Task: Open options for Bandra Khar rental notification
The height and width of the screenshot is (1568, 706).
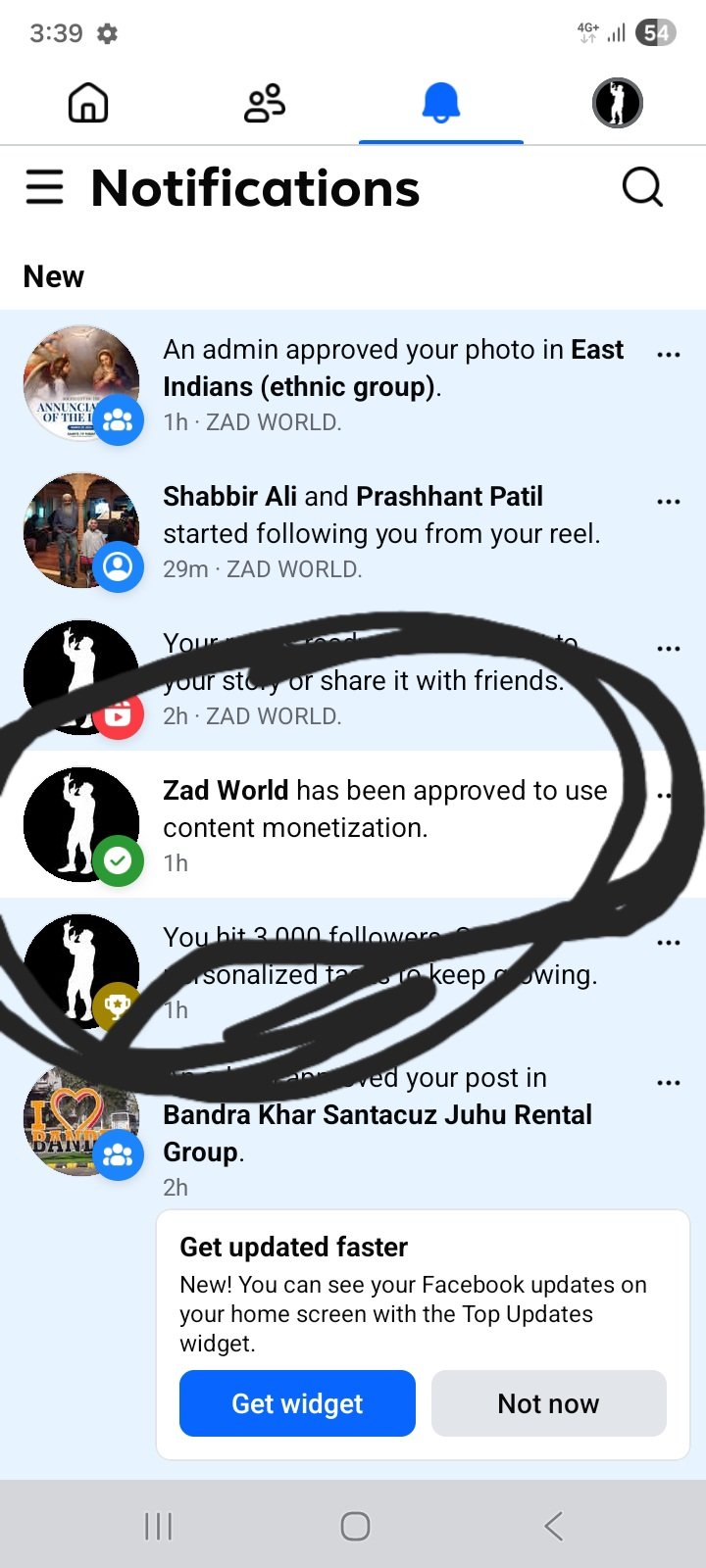Action: (x=669, y=1083)
